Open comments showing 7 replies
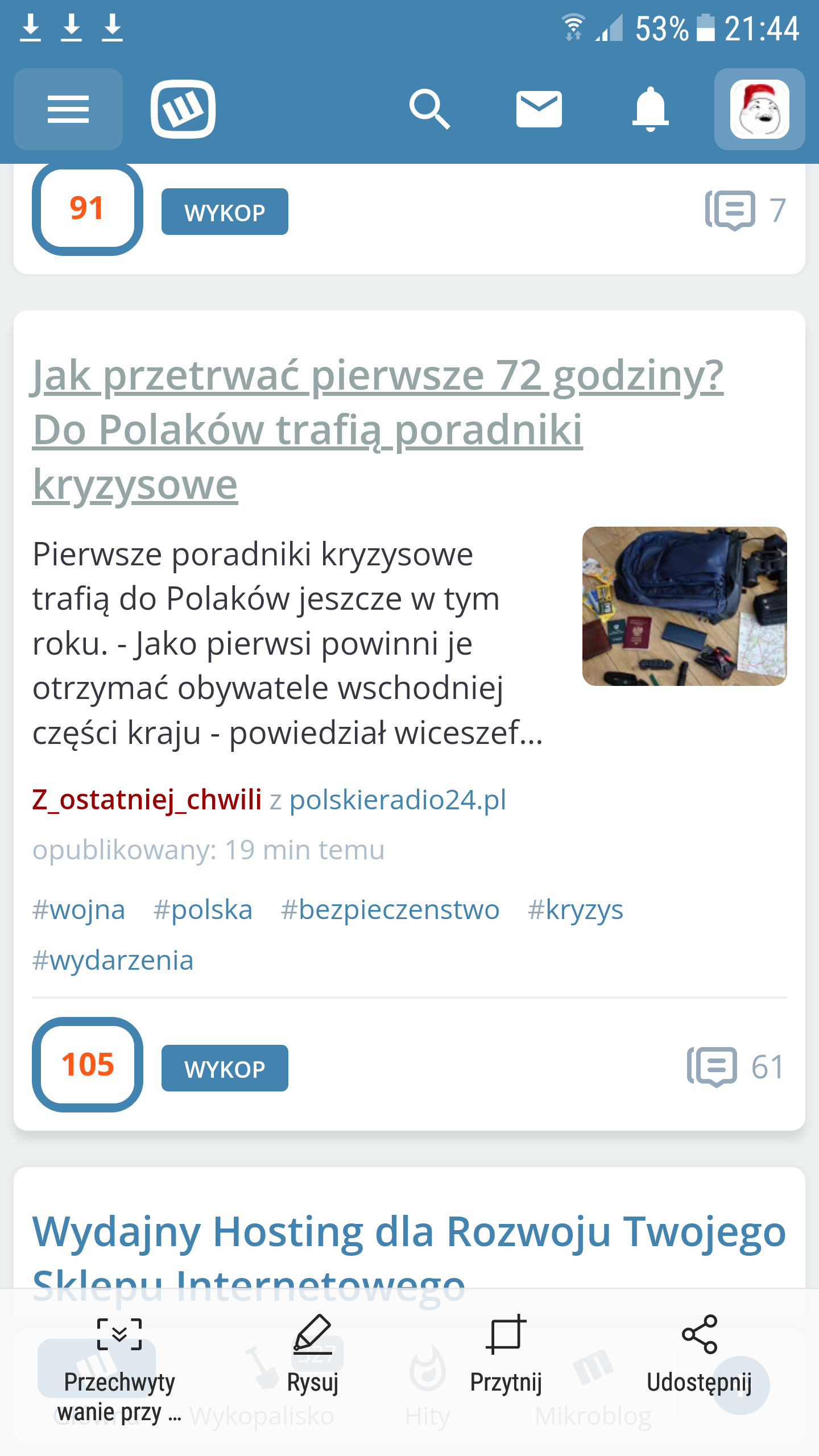Screen dimensions: 819x1456 coord(745,210)
